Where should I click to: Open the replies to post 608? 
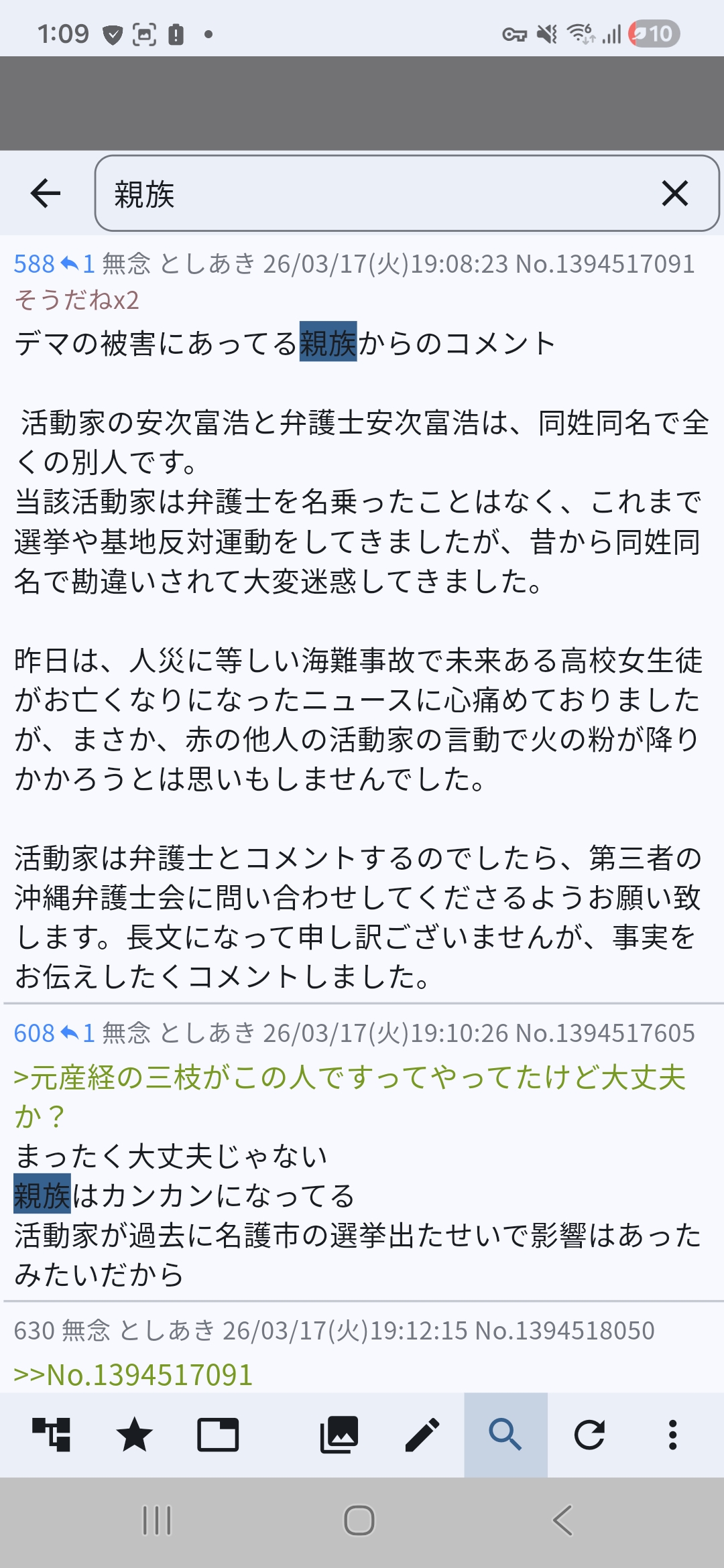click(78, 1033)
